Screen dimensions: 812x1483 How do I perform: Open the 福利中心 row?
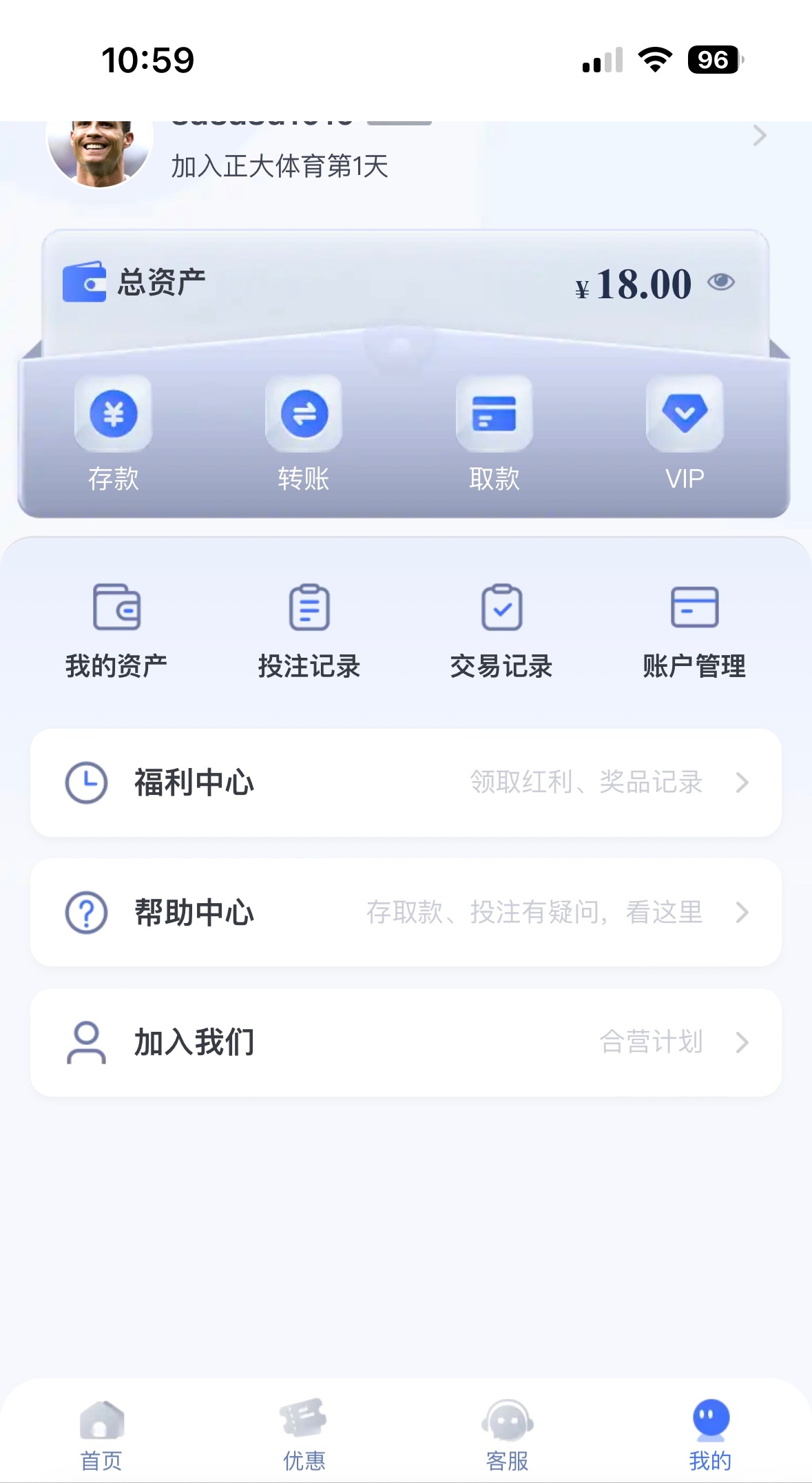pyautogui.click(x=406, y=782)
